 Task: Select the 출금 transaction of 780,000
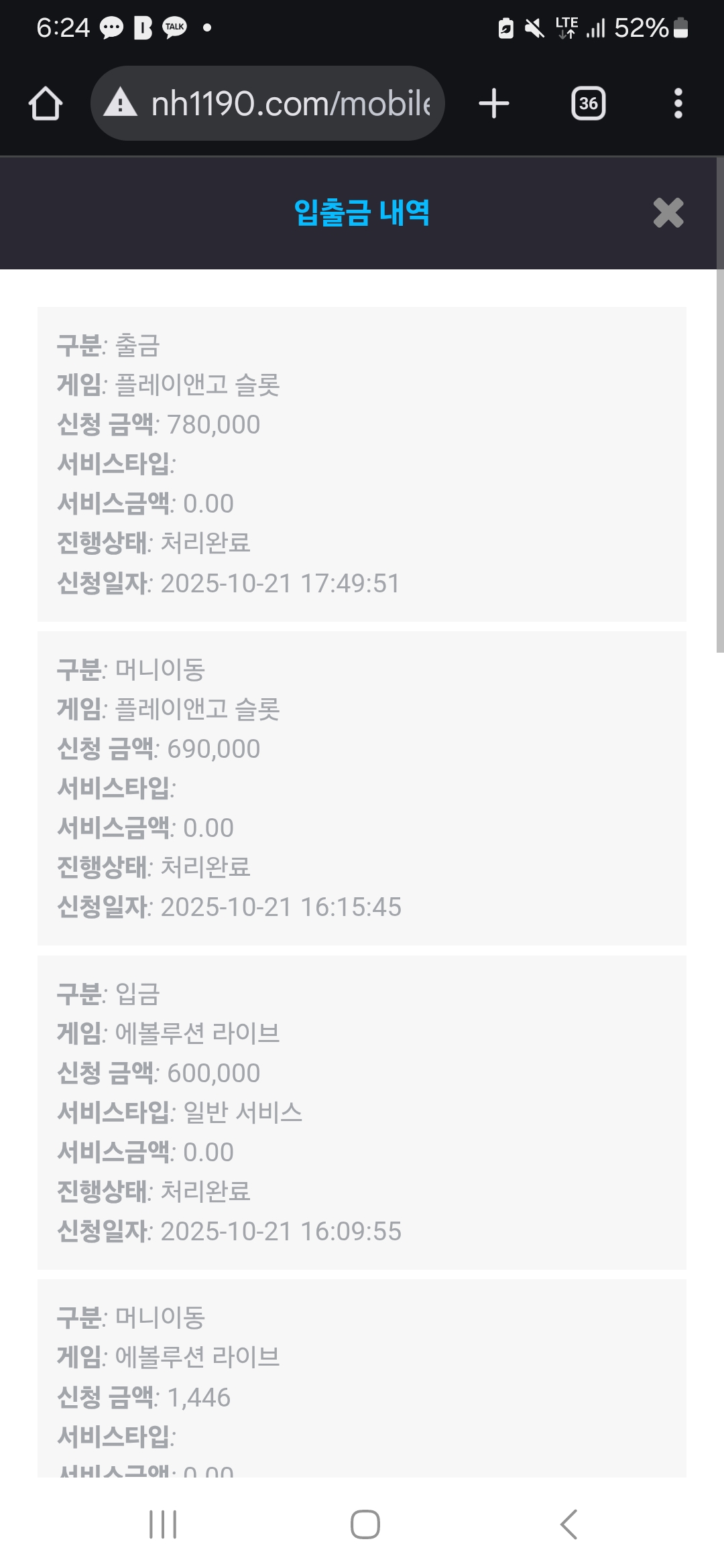tap(362, 464)
